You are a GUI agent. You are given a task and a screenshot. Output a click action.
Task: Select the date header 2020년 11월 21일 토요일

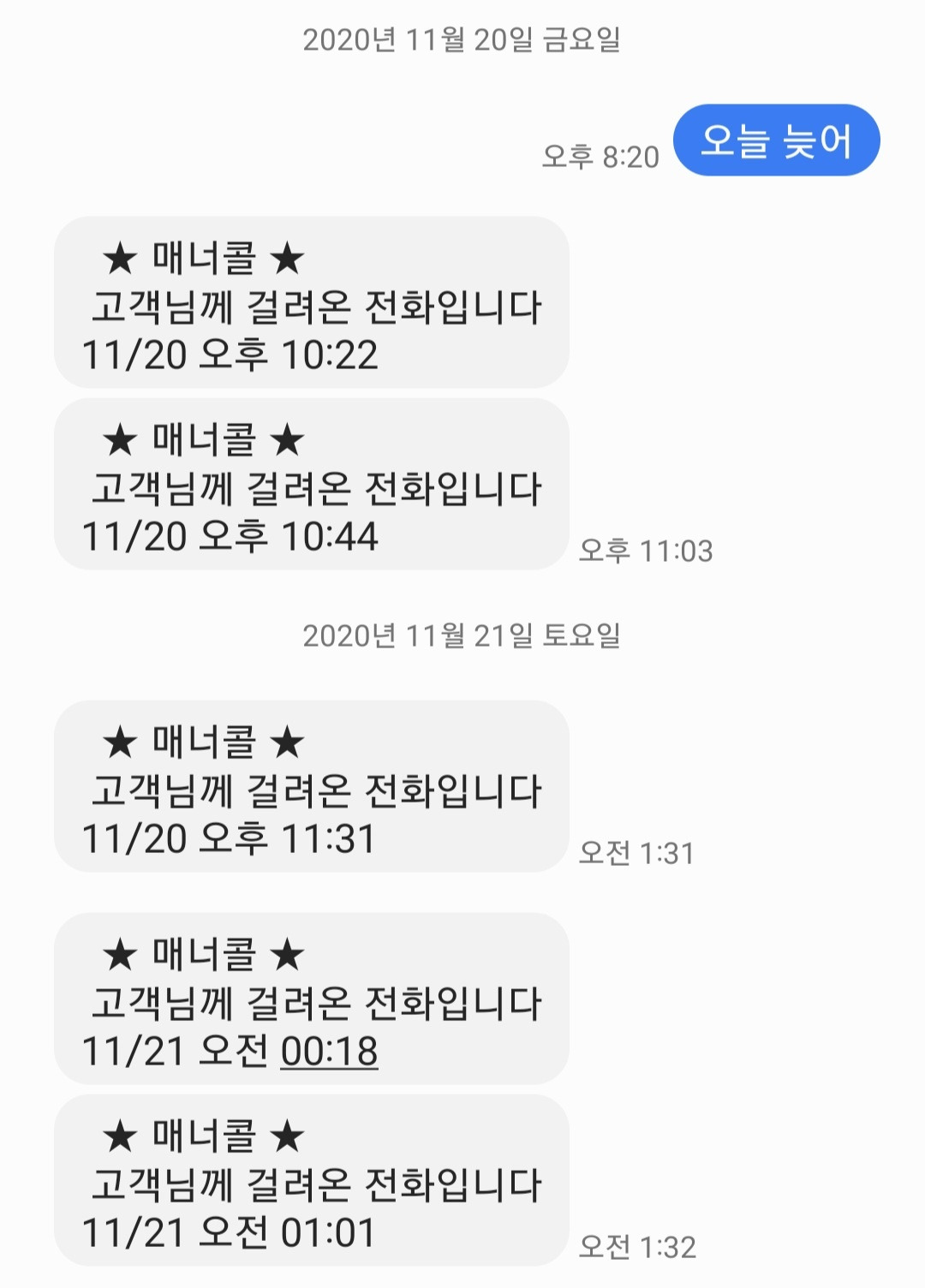click(x=462, y=635)
